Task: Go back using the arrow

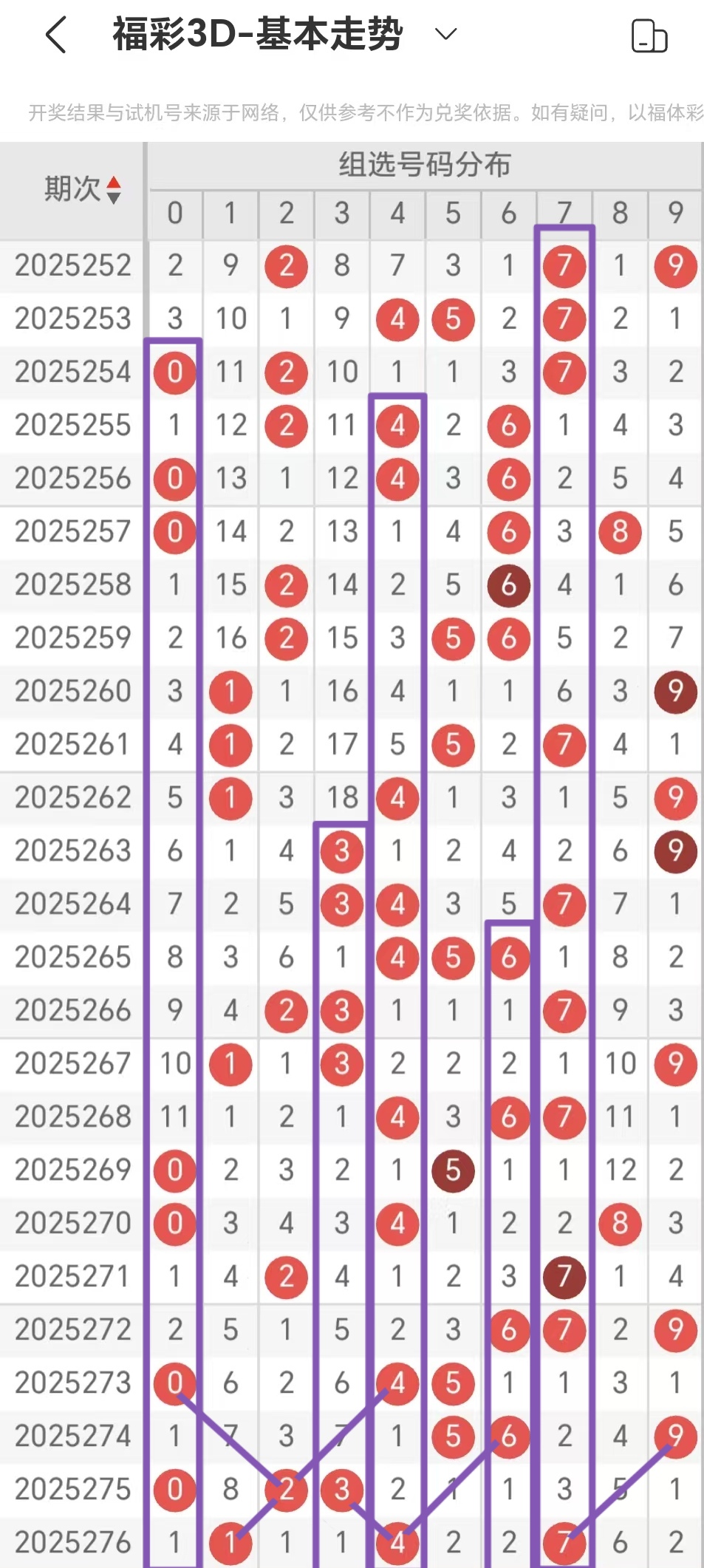Action: [57, 35]
